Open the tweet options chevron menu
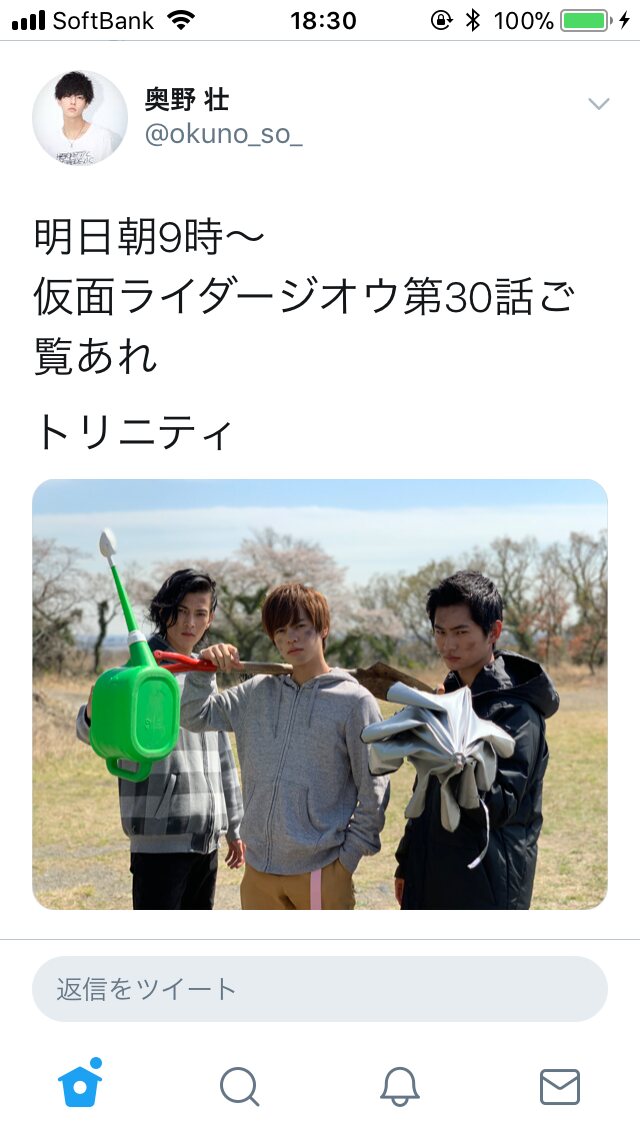Viewport: 640px width, 1136px height. [599, 104]
